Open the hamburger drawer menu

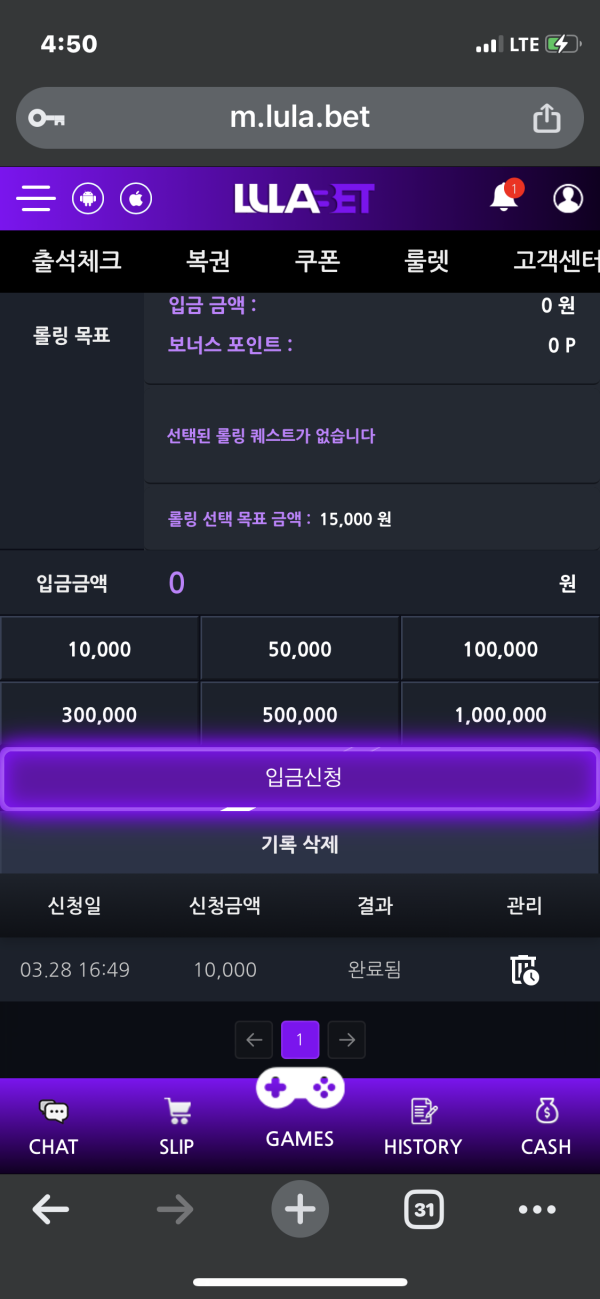coord(36,198)
